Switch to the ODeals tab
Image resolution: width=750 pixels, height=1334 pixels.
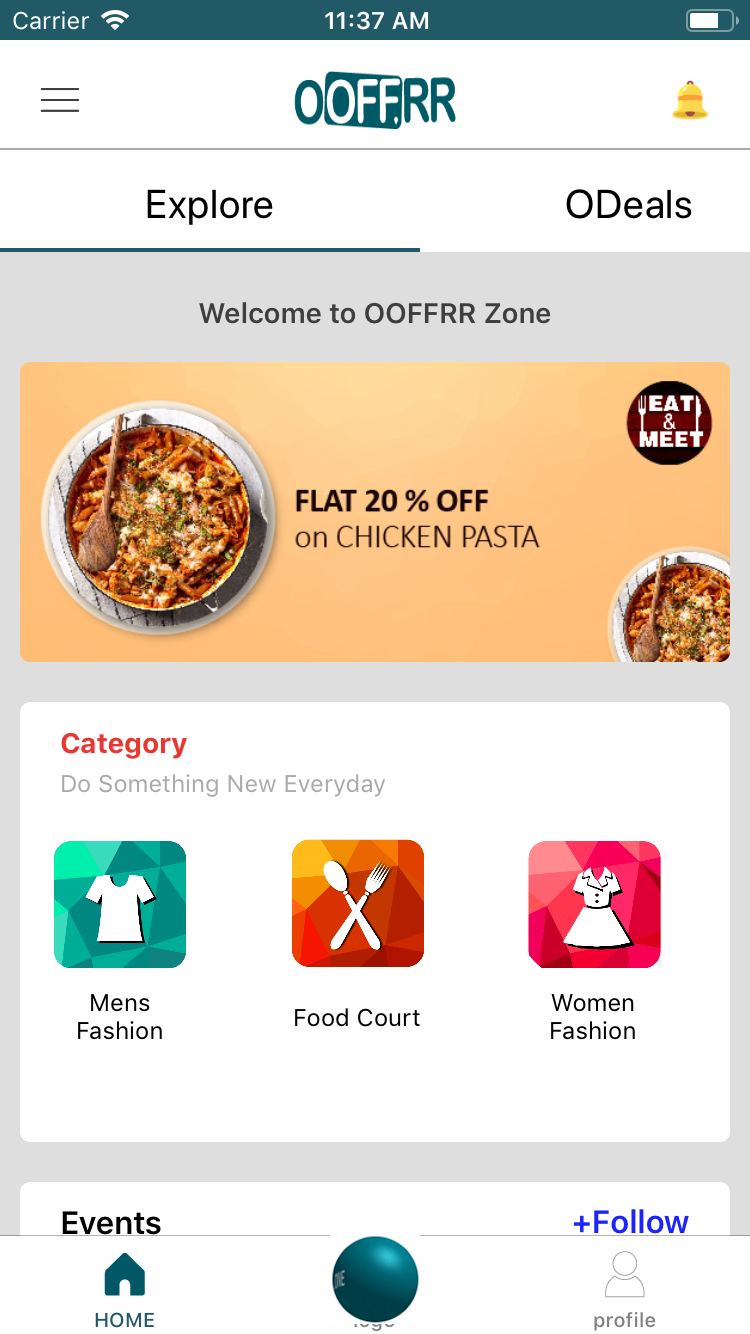pyautogui.click(x=628, y=205)
